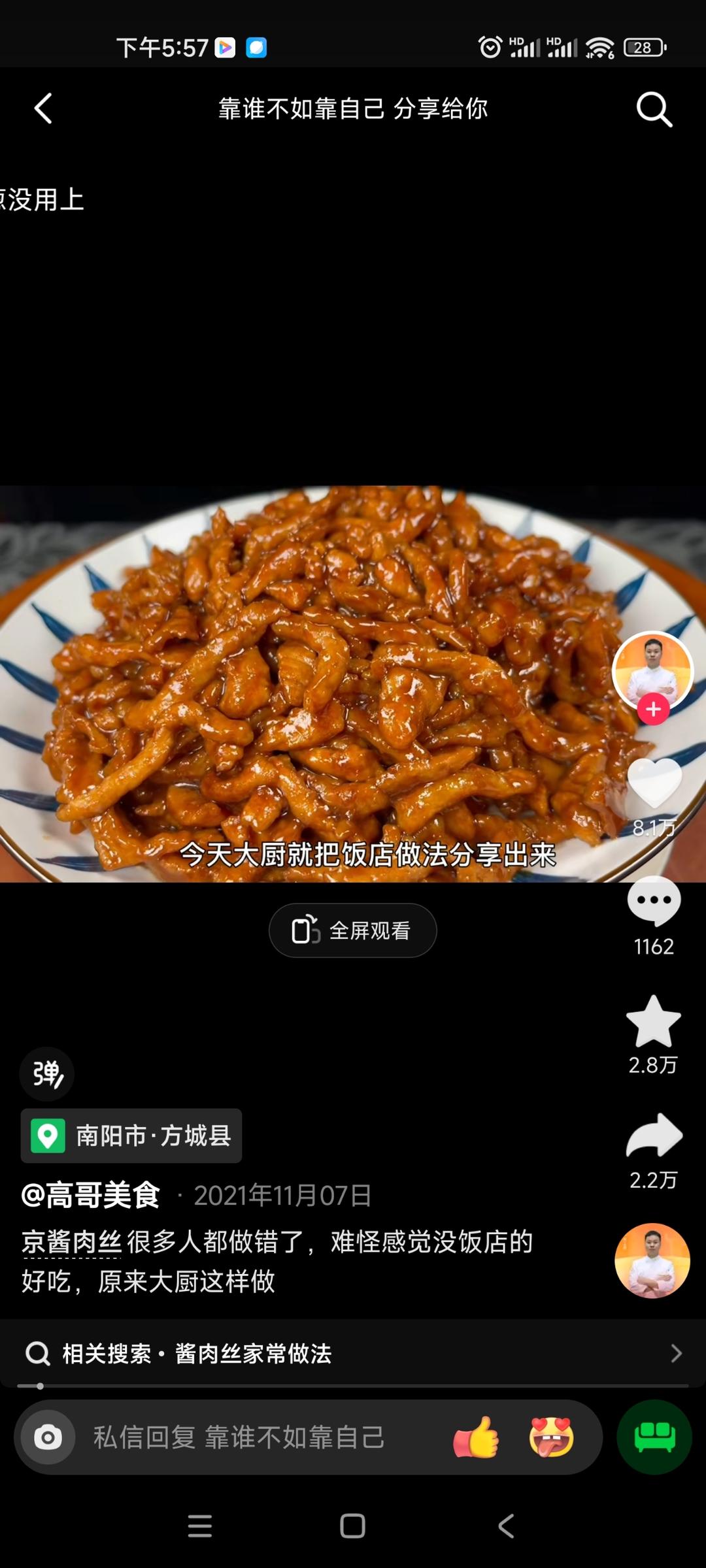Open the location tag 南阳市·方城县

click(x=131, y=1135)
